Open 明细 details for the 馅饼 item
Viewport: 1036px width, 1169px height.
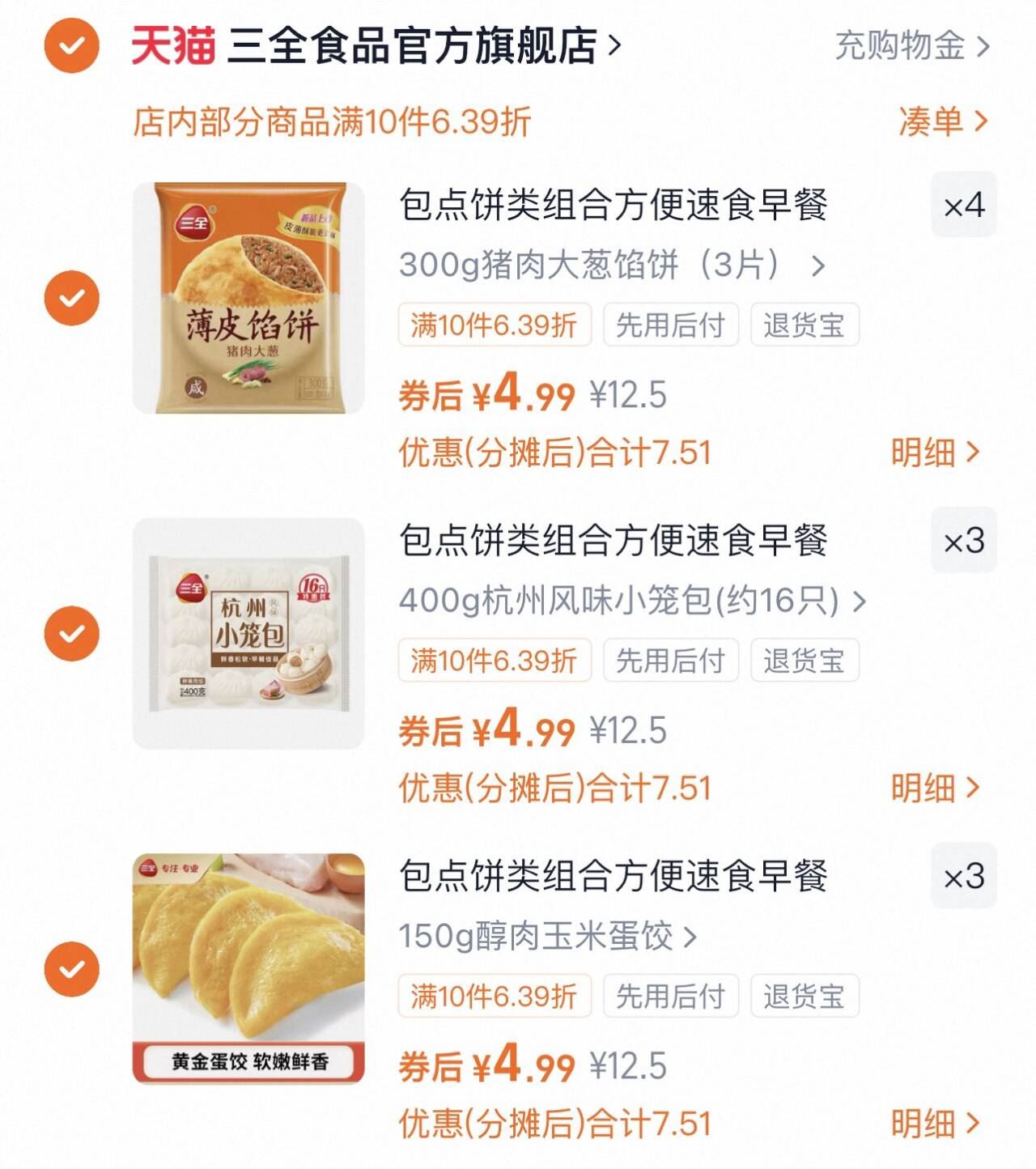(939, 452)
